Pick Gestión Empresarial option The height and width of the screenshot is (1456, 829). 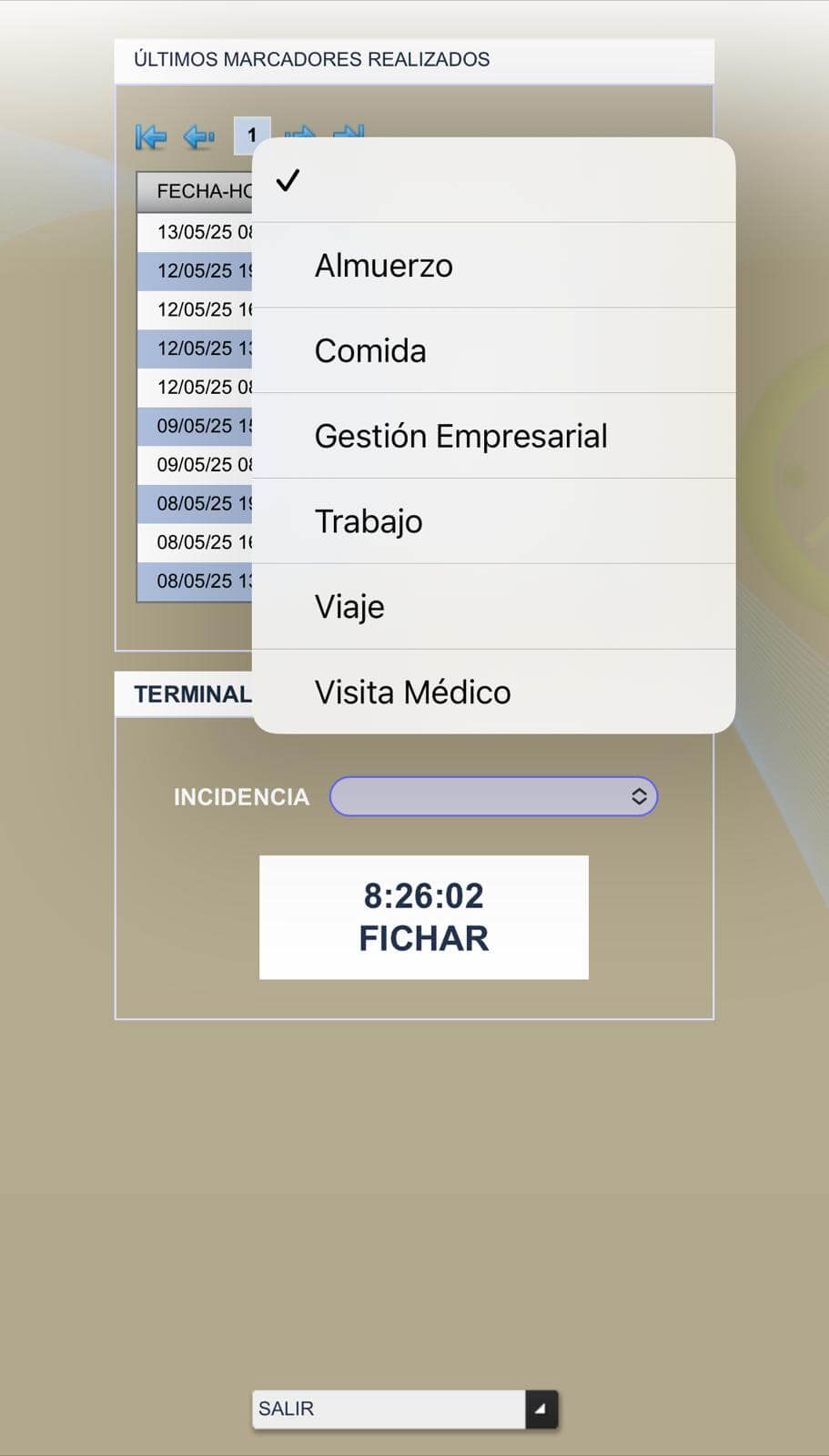pyautogui.click(x=493, y=437)
